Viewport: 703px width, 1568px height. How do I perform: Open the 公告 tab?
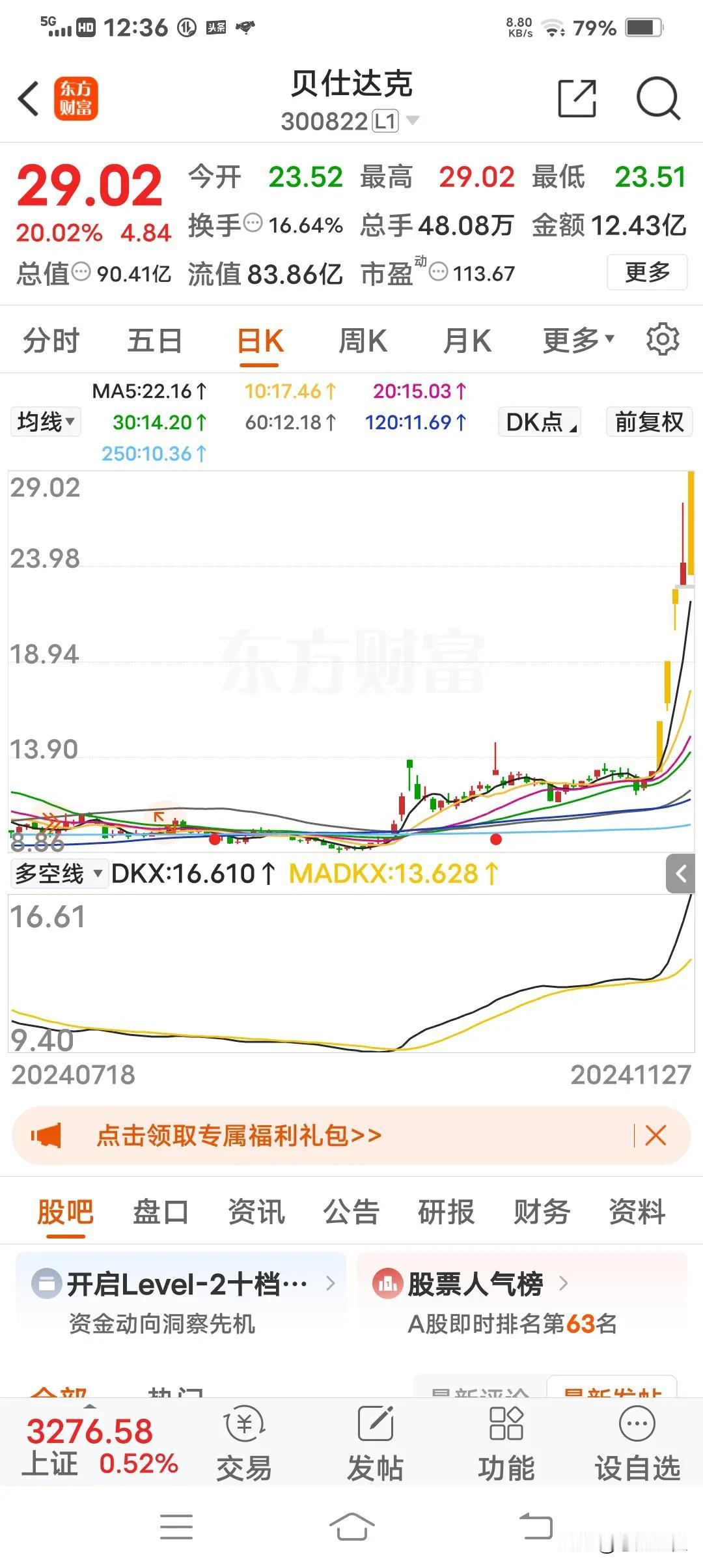pos(351,1212)
